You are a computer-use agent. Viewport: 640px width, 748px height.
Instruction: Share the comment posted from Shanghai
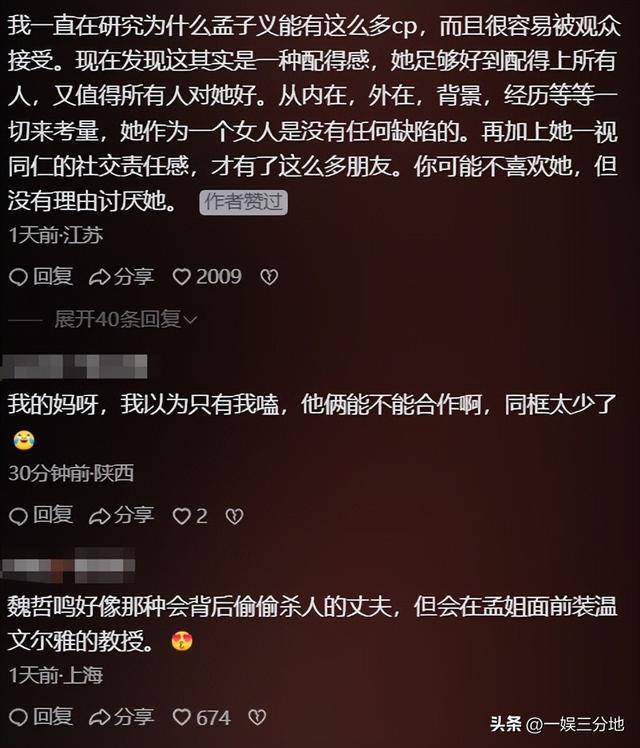[121, 717]
